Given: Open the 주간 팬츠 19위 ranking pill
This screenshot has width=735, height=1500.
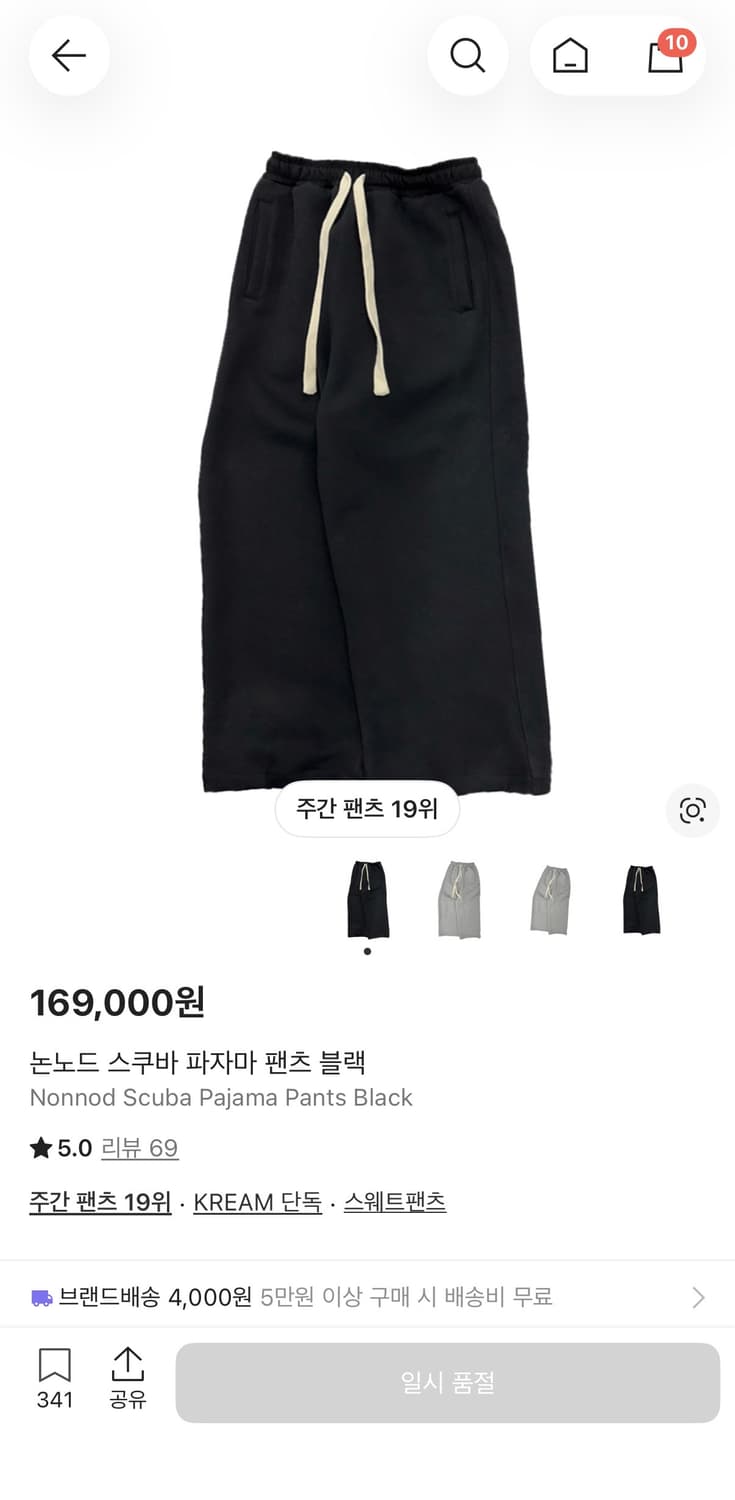Looking at the screenshot, I should [367, 809].
